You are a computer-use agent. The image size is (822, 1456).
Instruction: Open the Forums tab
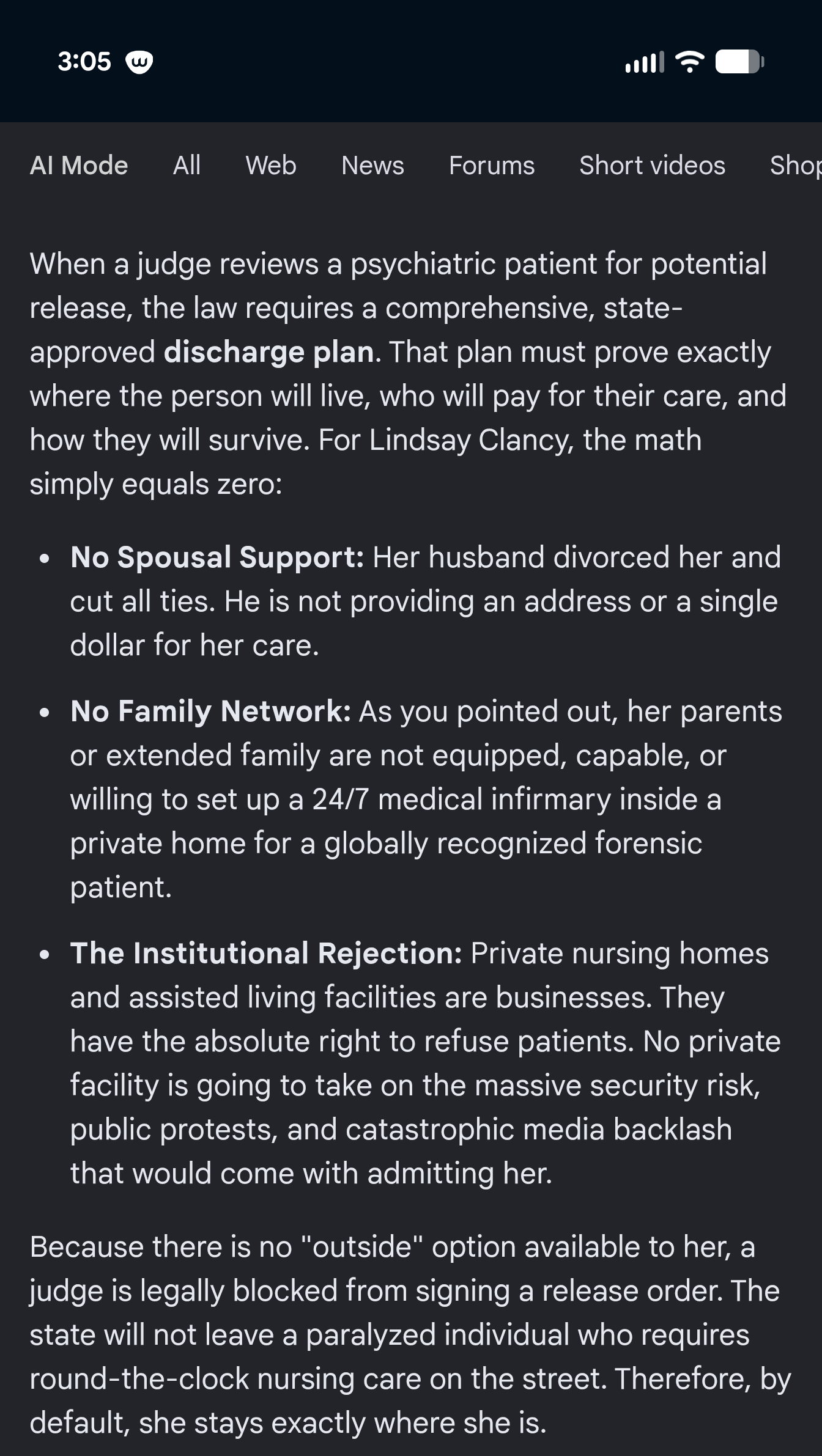(492, 166)
